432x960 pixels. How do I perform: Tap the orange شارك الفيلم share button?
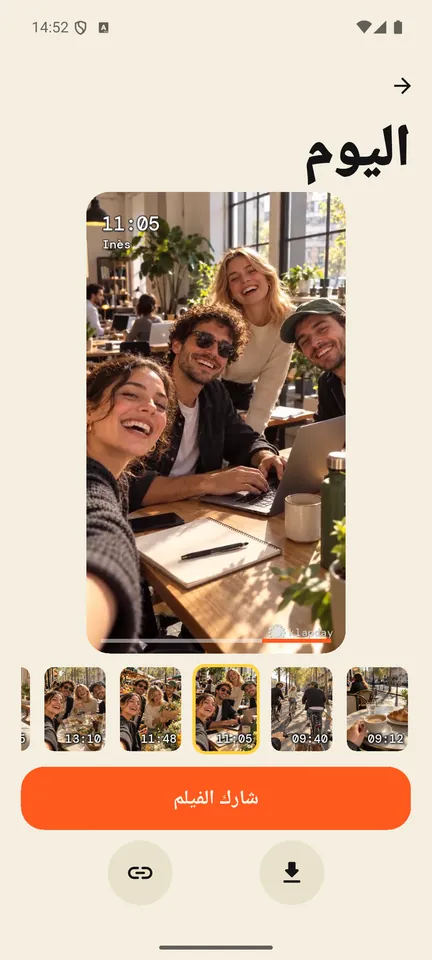coord(215,798)
